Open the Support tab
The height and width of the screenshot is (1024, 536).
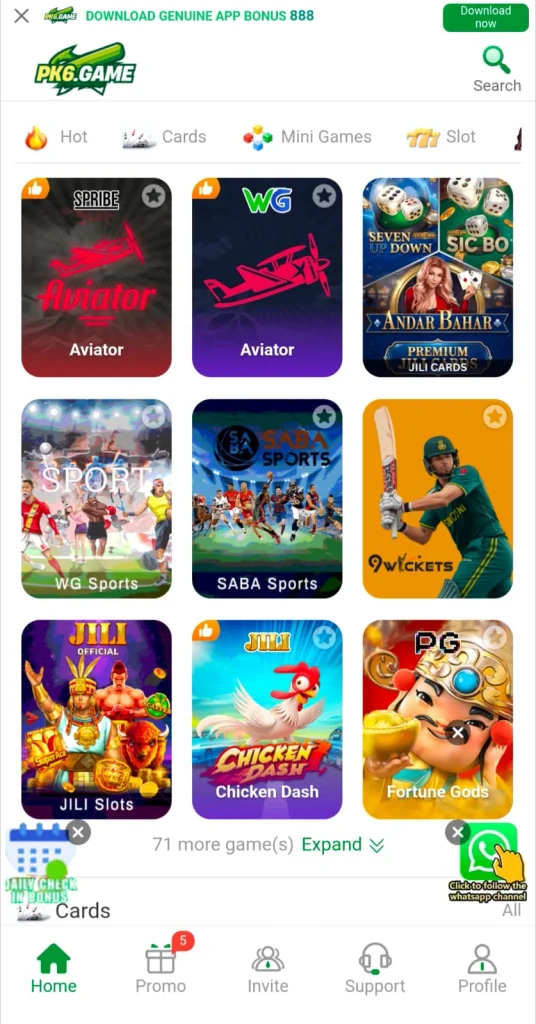tap(375, 969)
